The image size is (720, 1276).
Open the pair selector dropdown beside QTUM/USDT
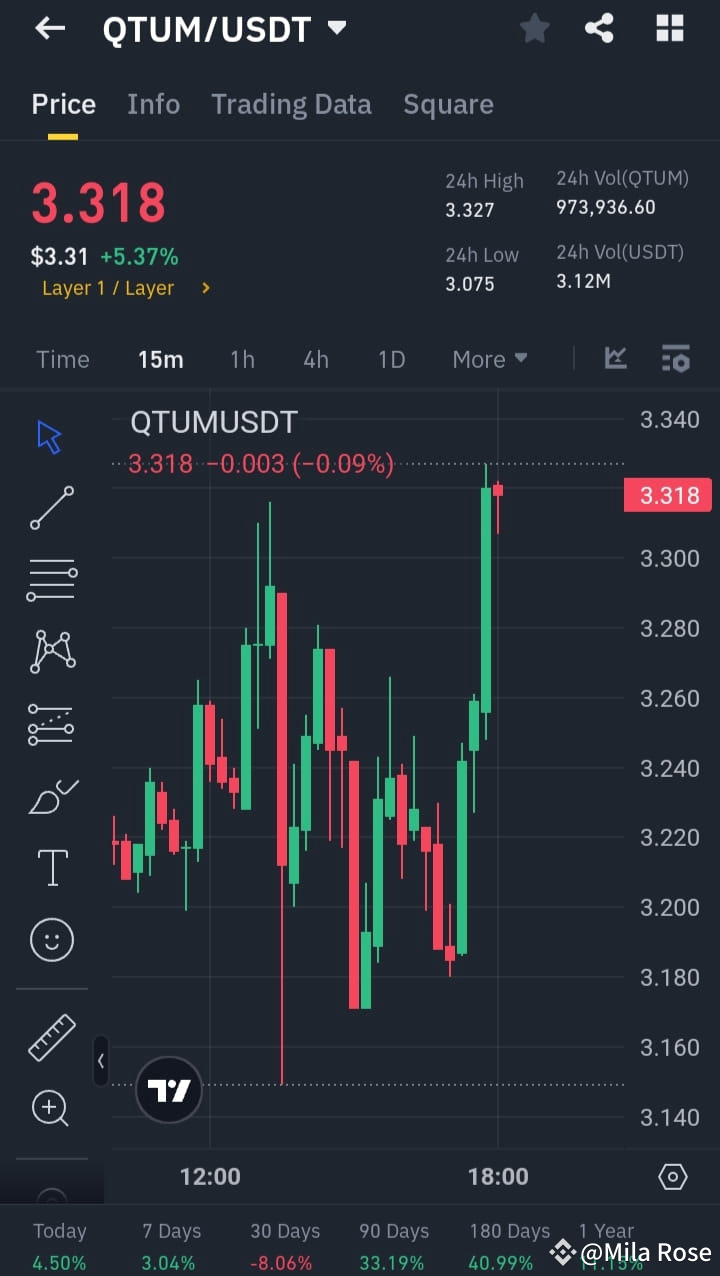[x=337, y=29]
